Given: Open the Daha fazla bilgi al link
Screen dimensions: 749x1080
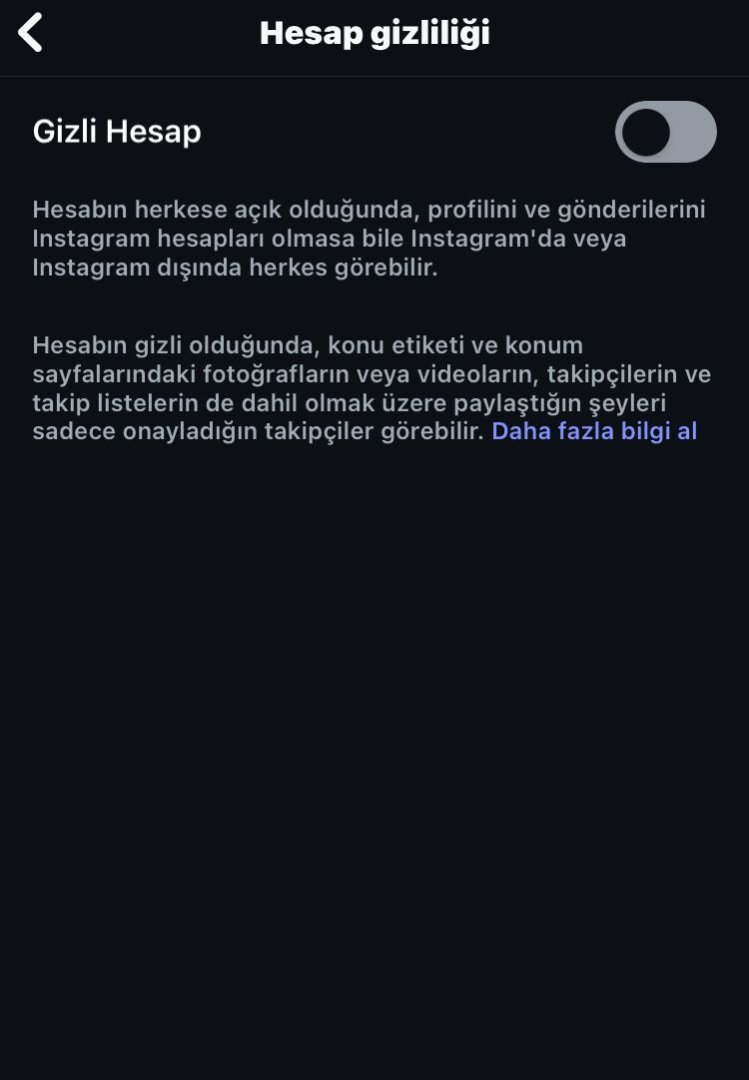Looking at the screenshot, I should (x=594, y=431).
